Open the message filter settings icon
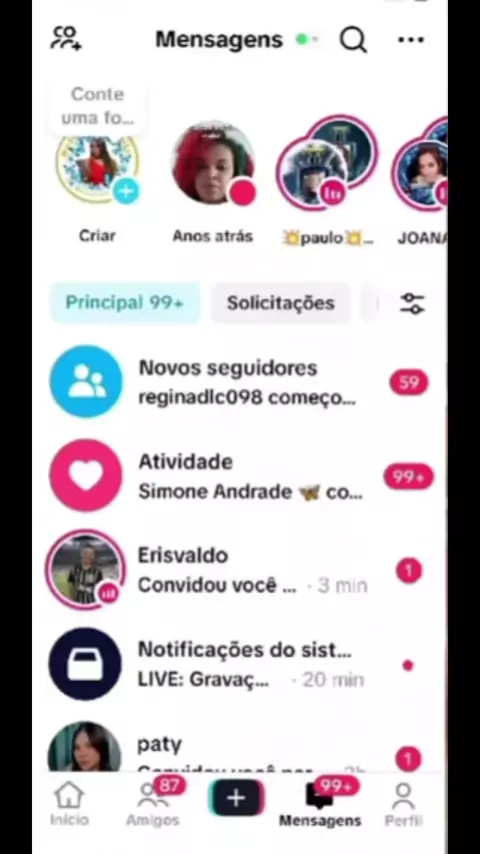The width and height of the screenshot is (480, 854). [x=412, y=303]
